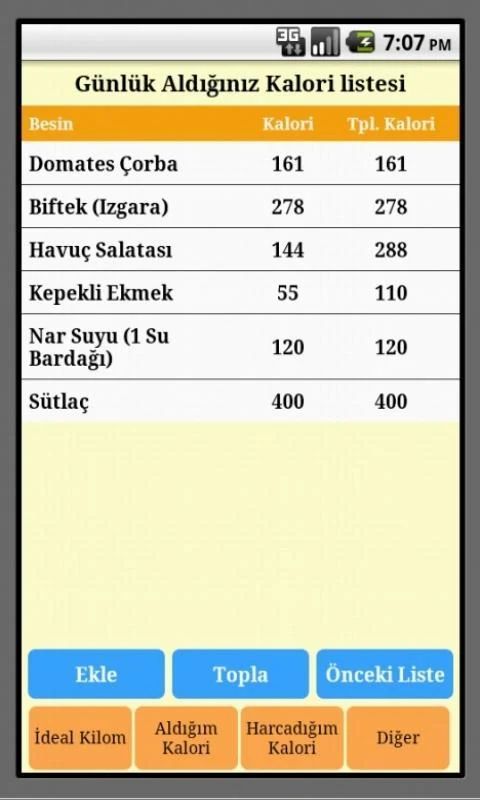
Task: Select the Aldığım Kalori tab
Action: [186, 738]
